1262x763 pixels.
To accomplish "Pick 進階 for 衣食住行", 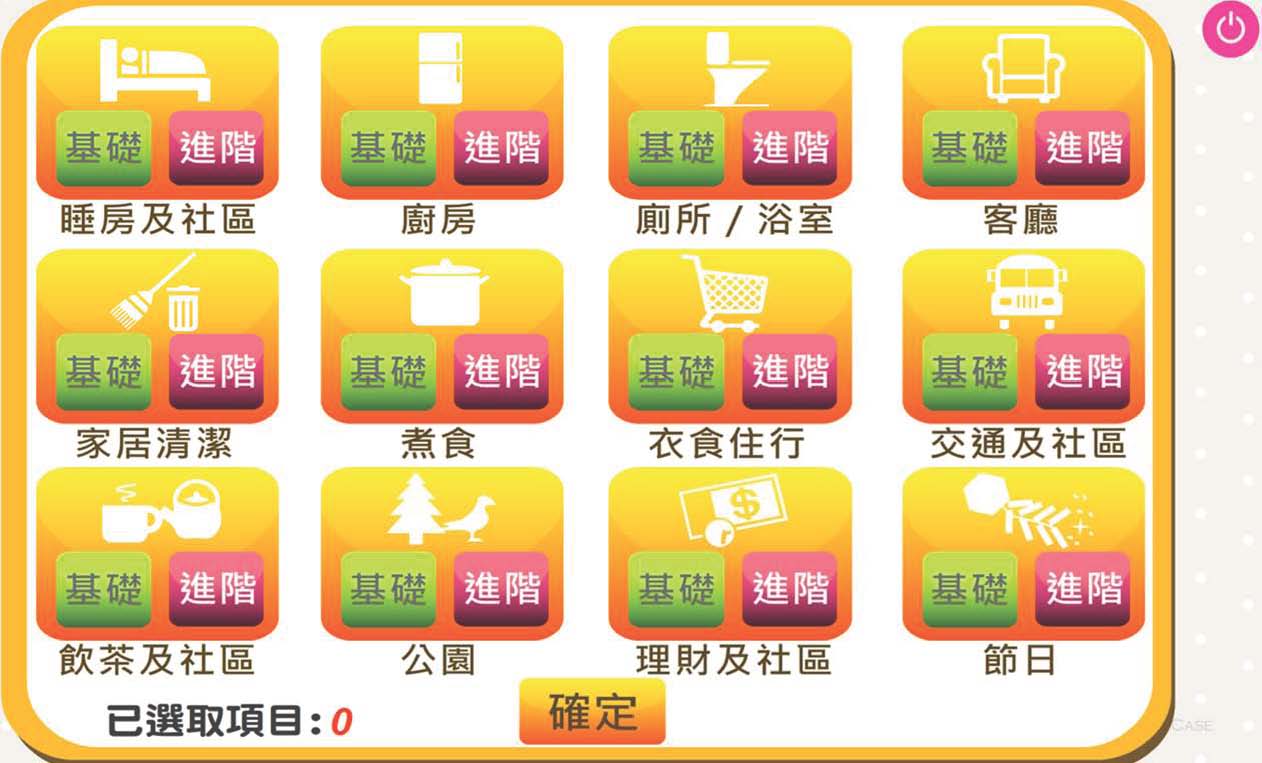I will (x=790, y=371).
